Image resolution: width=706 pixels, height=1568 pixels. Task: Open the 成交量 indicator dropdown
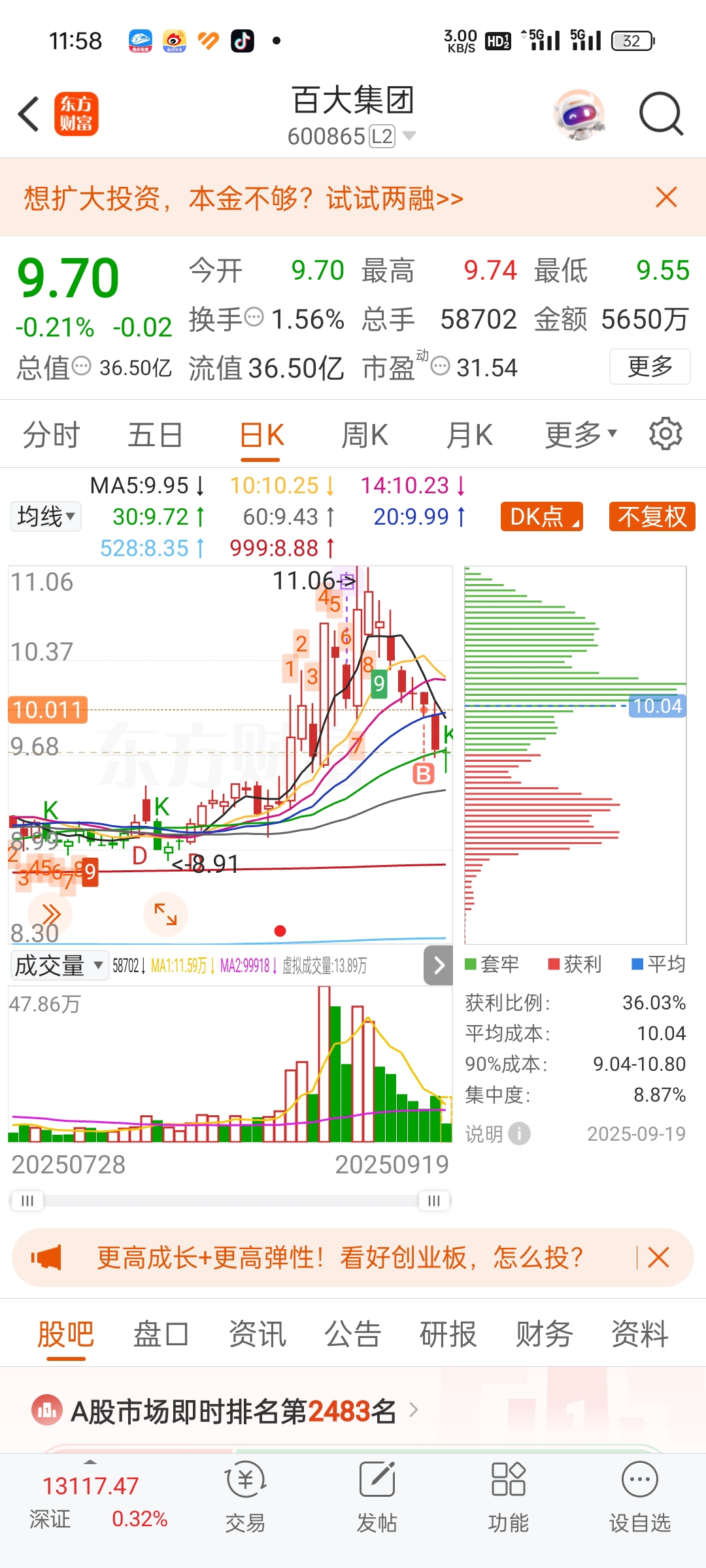(59, 966)
